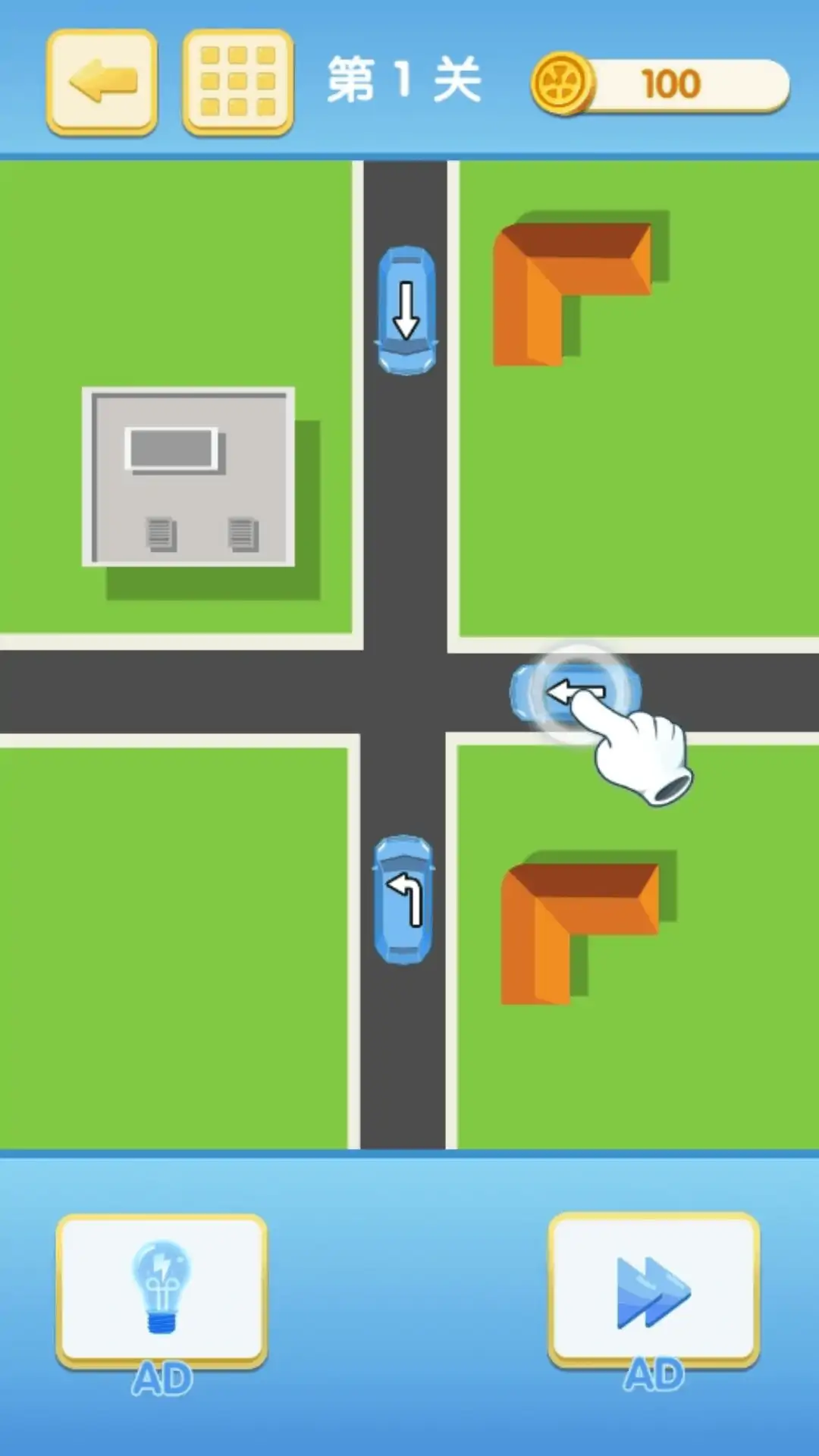This screenshot has height=1456, width=819.
Task: Tap the car with left arrow
Action: (575, 692)
